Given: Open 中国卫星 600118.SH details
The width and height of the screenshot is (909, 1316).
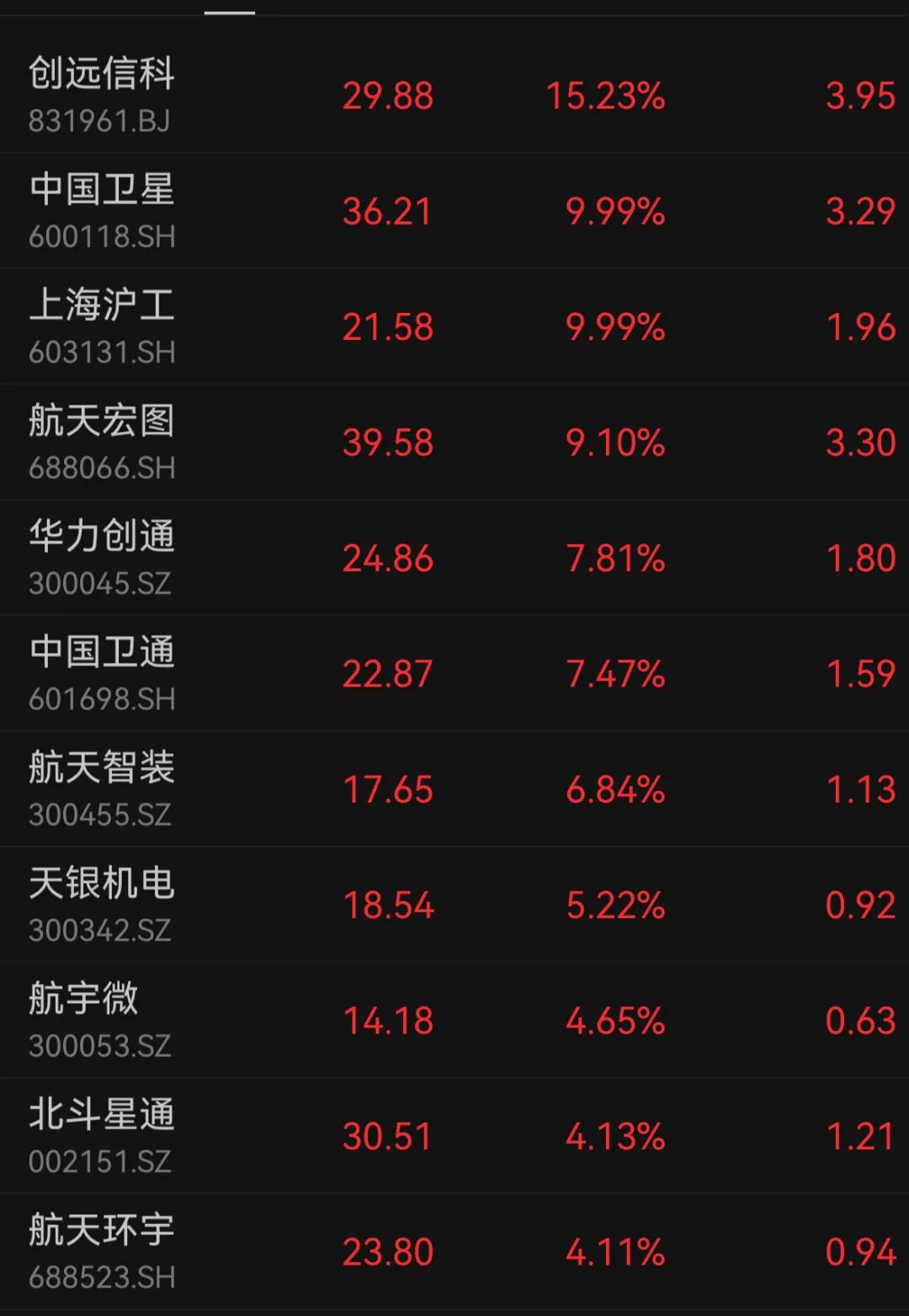Looking at the screenshot, I should tap(102, 210).
